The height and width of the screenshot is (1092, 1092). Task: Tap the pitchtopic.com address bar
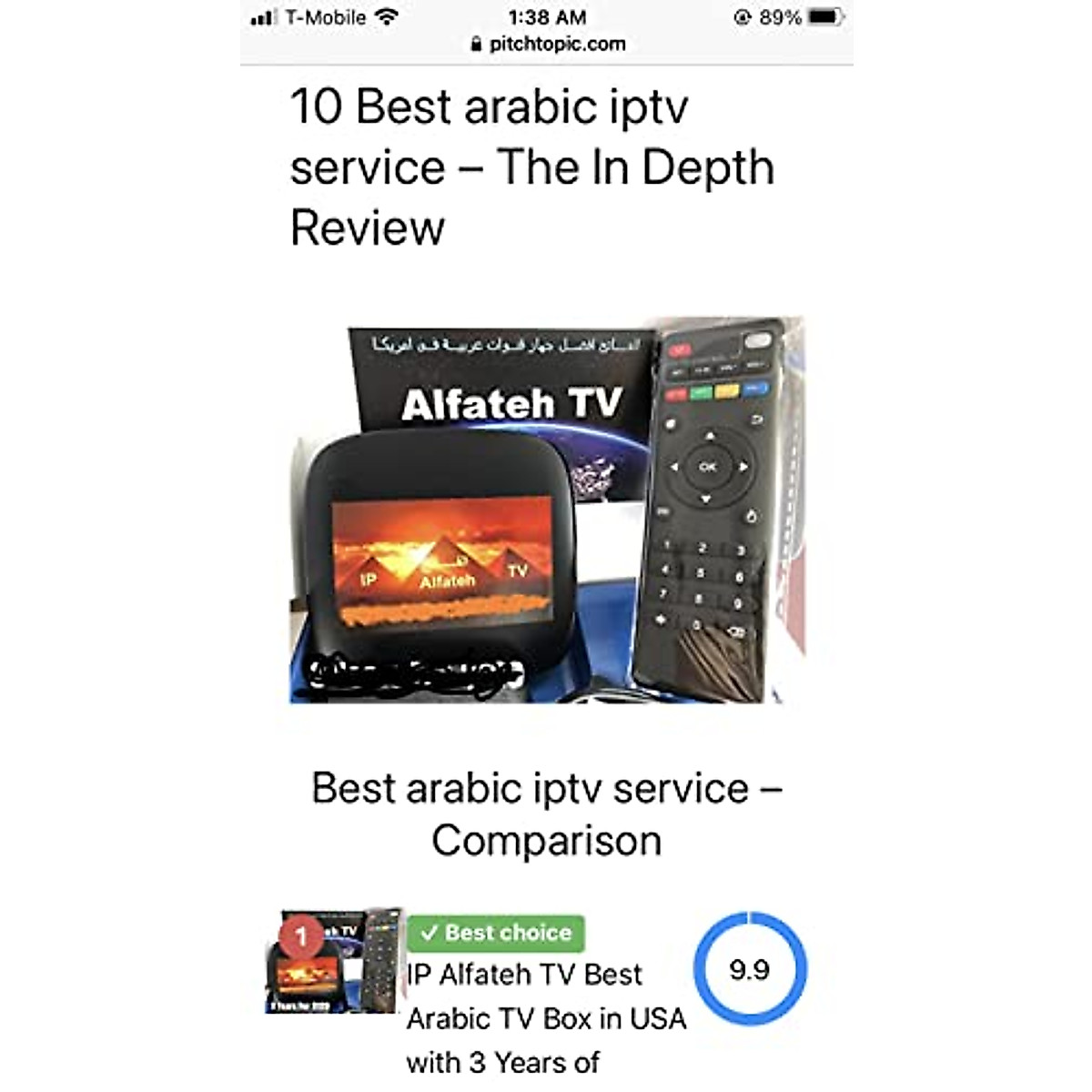(x=548, y=44)
